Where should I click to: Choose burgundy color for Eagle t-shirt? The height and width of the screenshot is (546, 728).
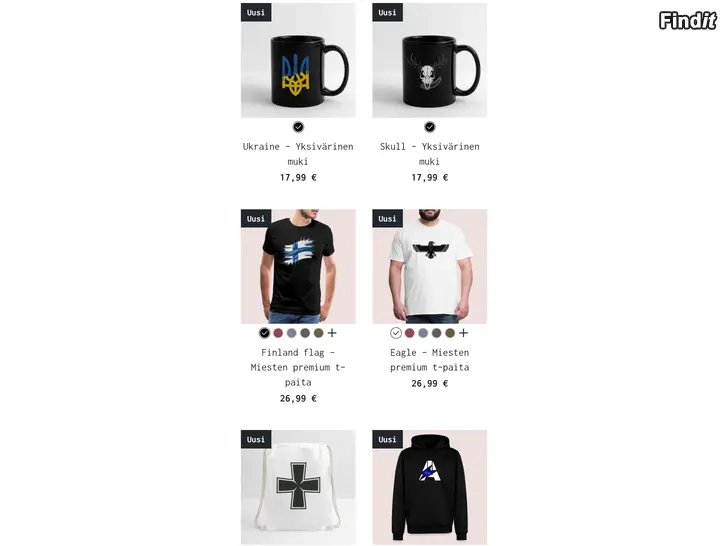(409, 333)
